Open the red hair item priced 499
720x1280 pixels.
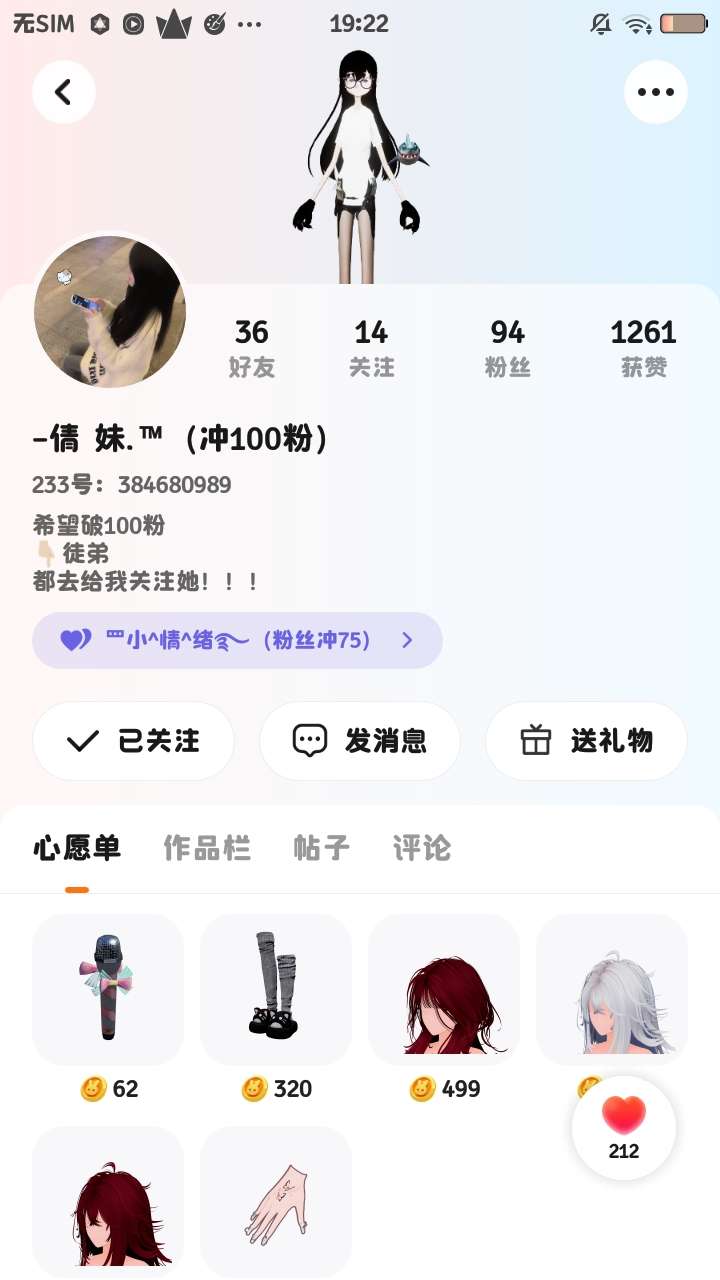[x=444, y=989]
